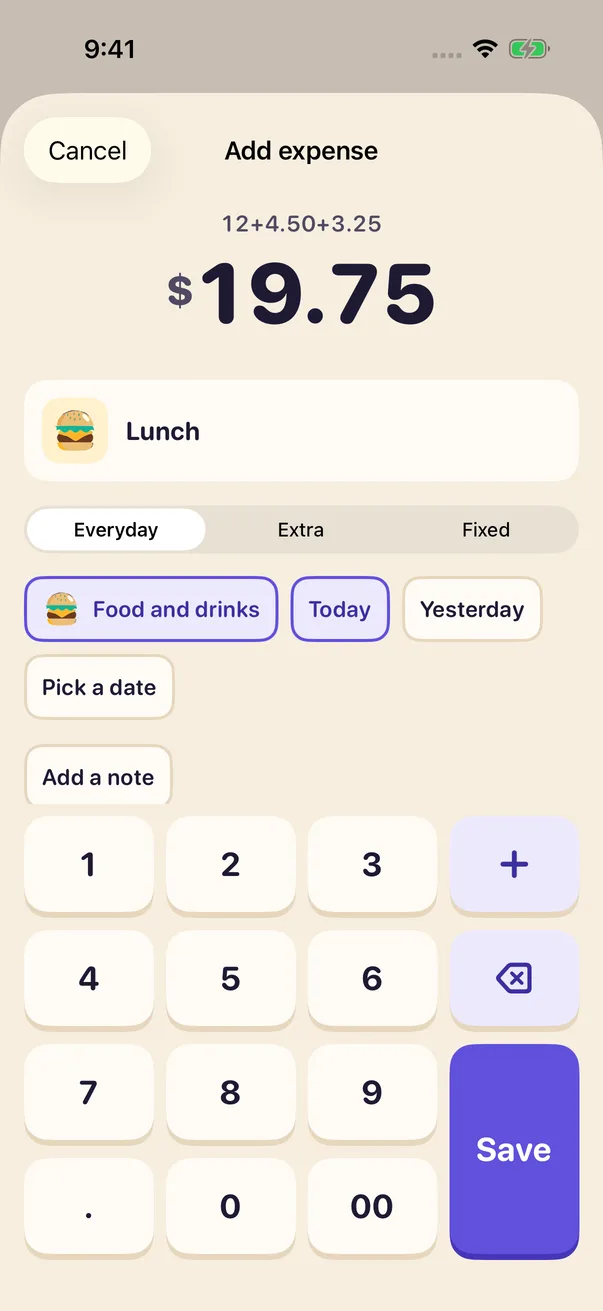Set the date to Yesterday
Viewport: 603px width, 1311px height.
click(x=472, y=609)
